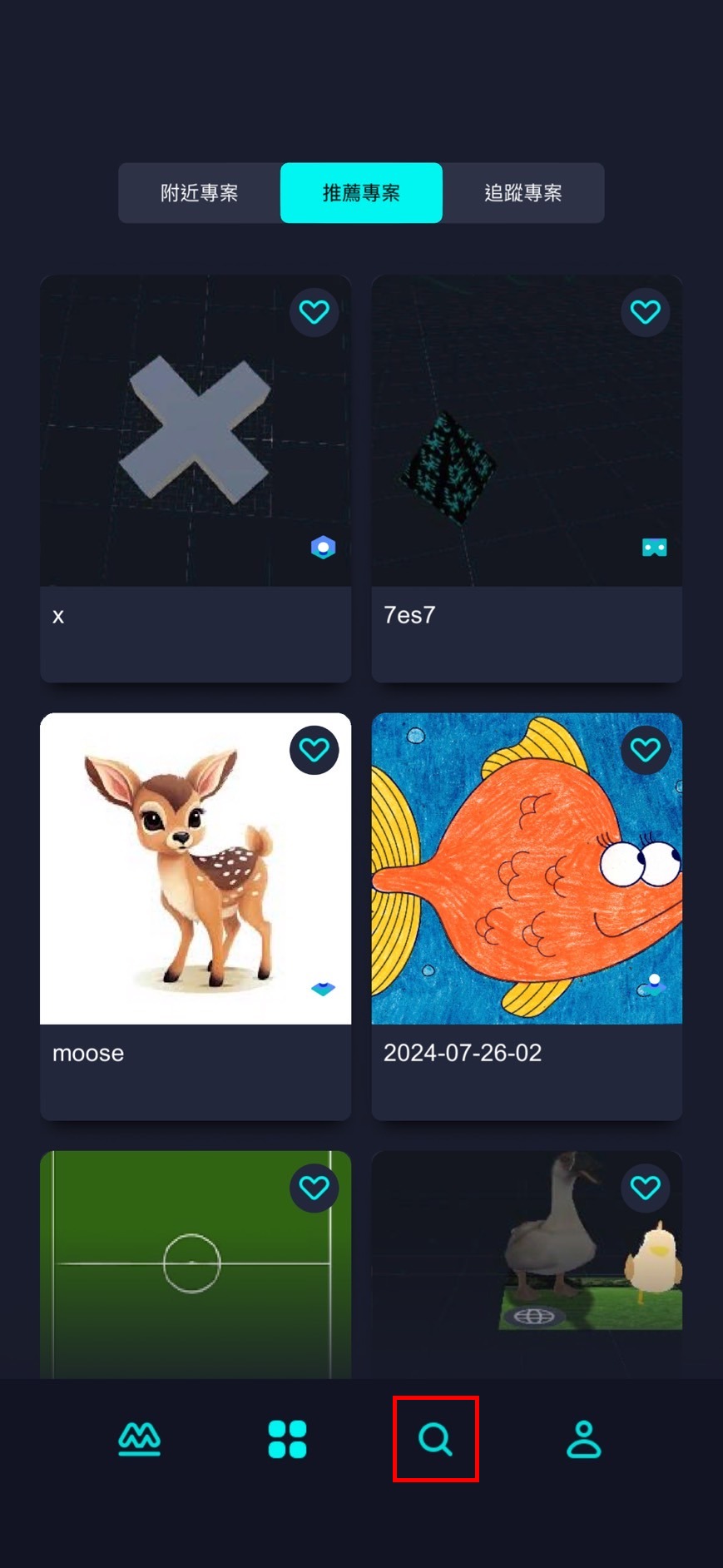Viewport: 723px width, 1568px height.
Task: Tap the heart on the 7es7 card
Action: coord(645,312)
